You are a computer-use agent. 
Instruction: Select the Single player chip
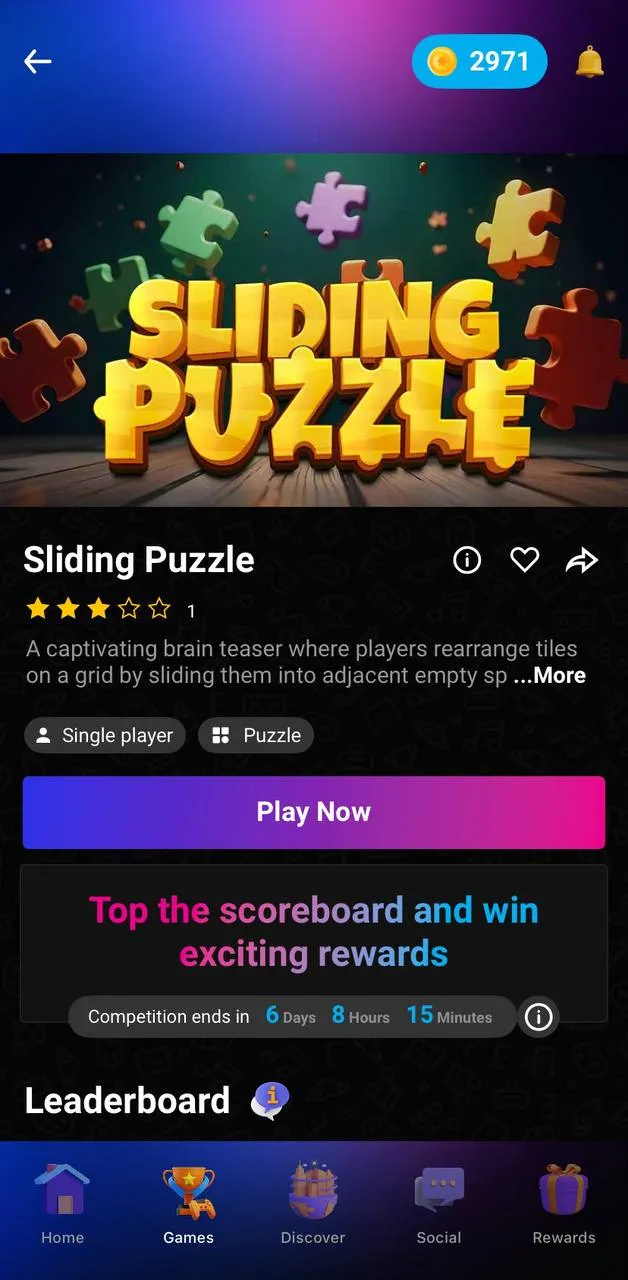pyautogui.click(x=105, y=736)
